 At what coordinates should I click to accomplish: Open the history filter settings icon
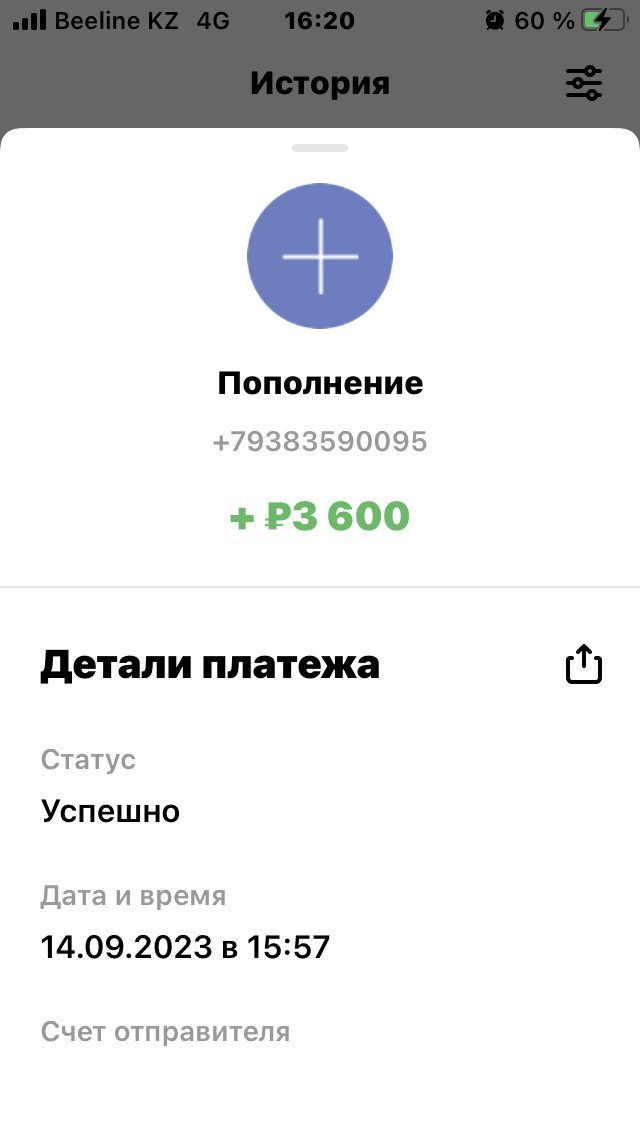pyautogui.click(x=584, y=83)
